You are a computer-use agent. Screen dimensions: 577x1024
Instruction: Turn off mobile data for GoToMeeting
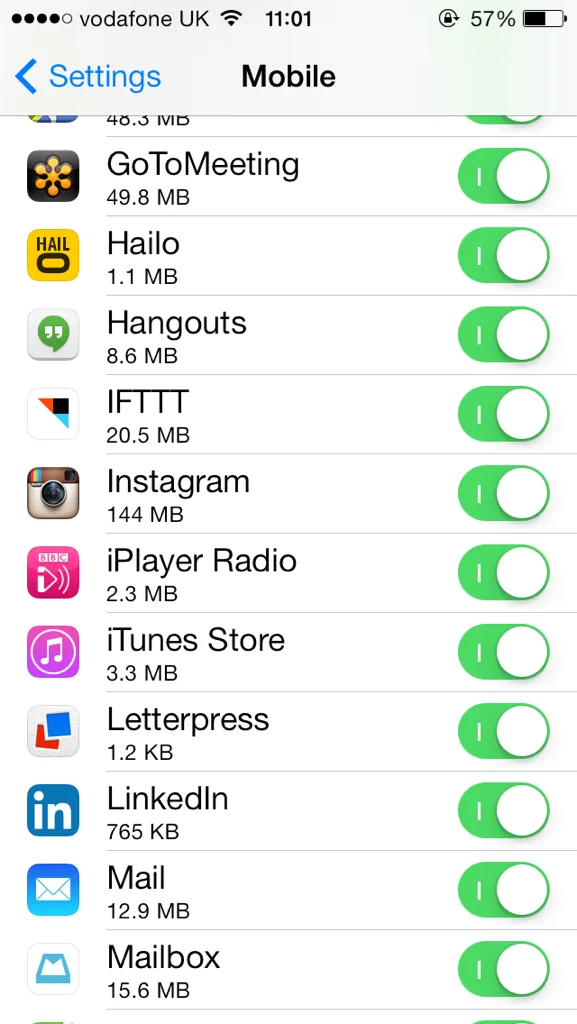coord(504,176)
